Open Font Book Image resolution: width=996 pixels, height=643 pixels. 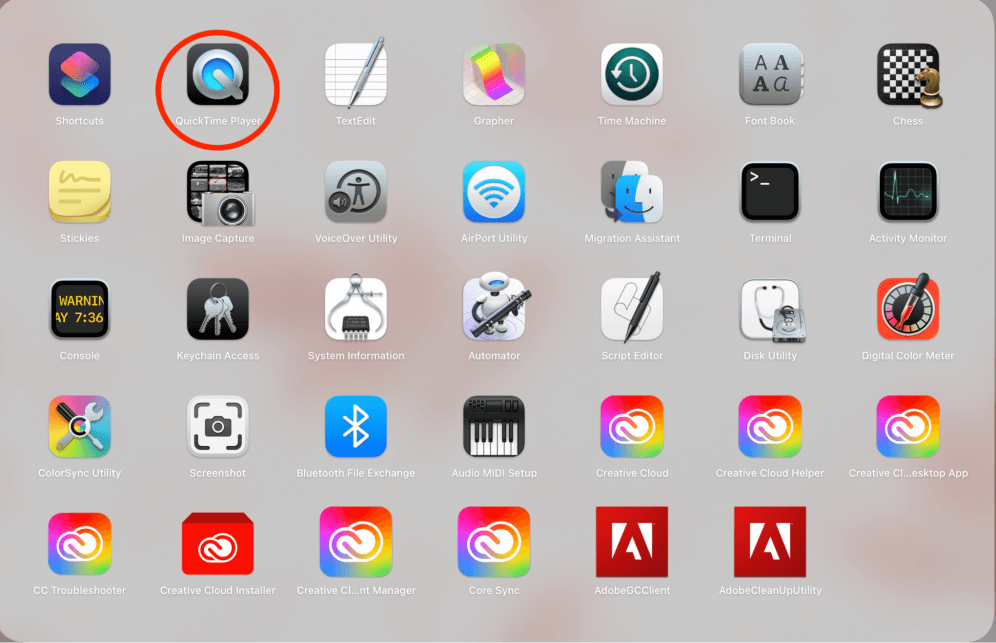770,75
